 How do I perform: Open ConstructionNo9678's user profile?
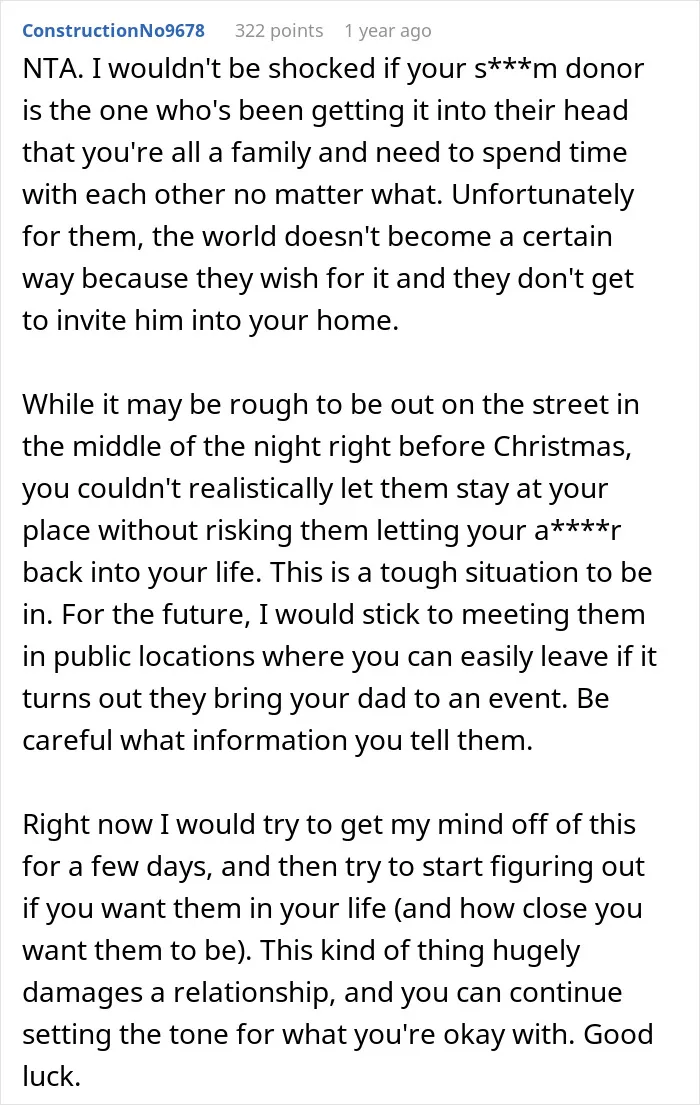point(113,31)
